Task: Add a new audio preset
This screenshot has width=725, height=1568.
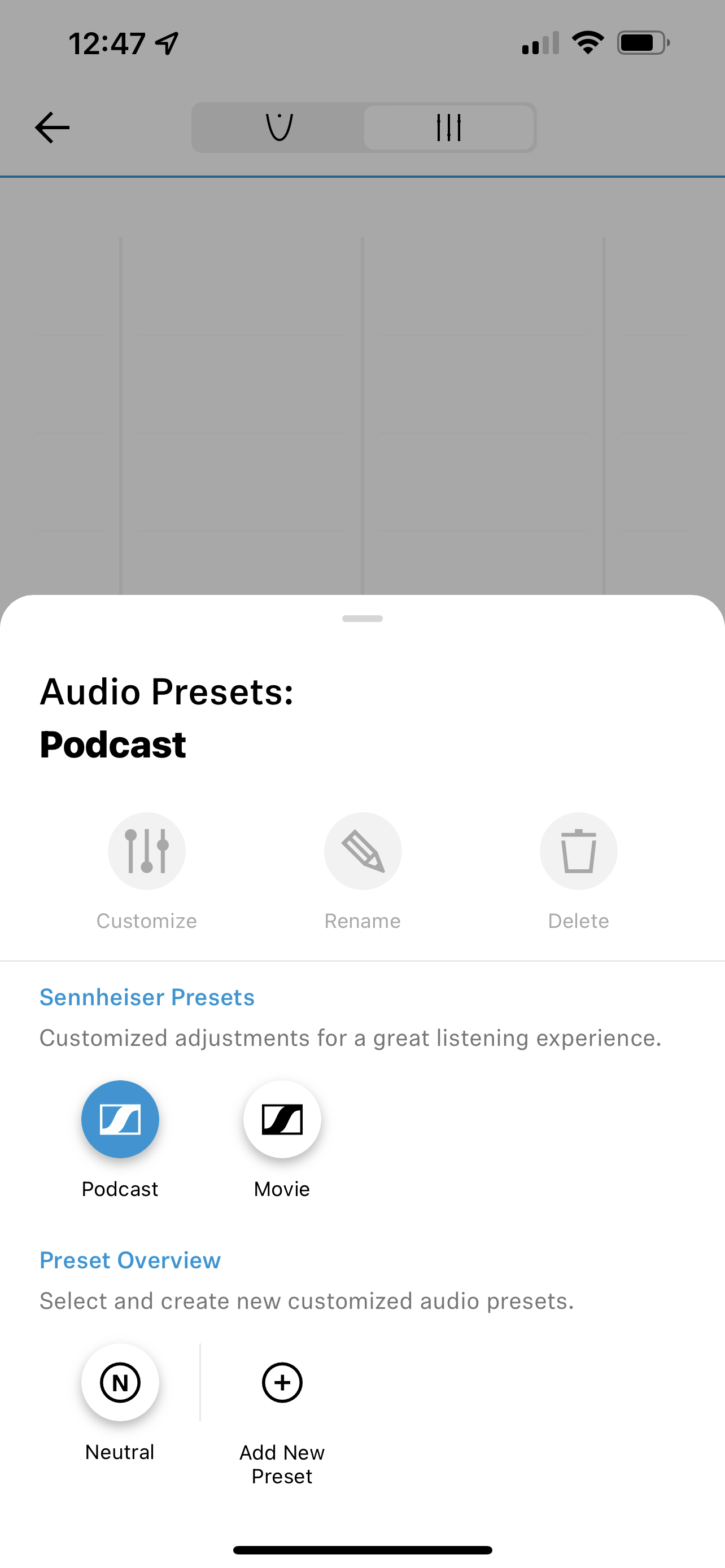Action: 282,1382
